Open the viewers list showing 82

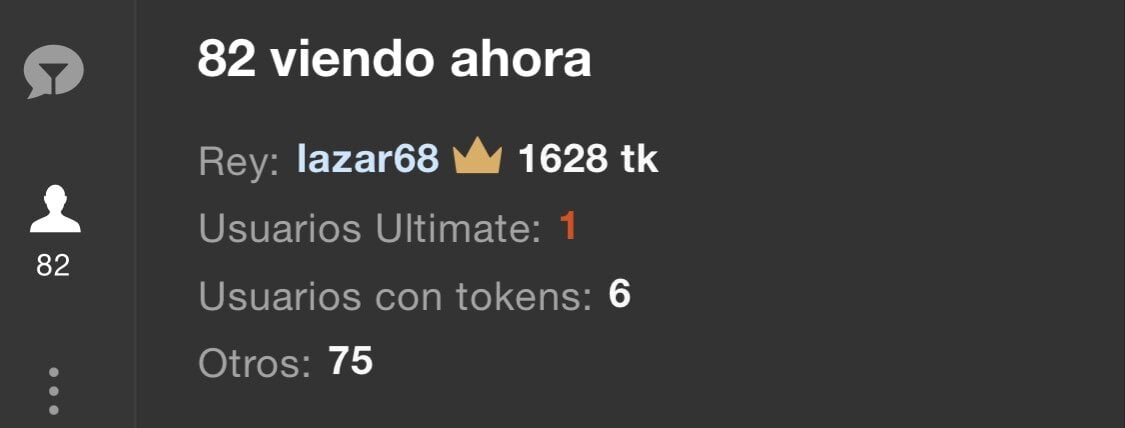point(54,230)
